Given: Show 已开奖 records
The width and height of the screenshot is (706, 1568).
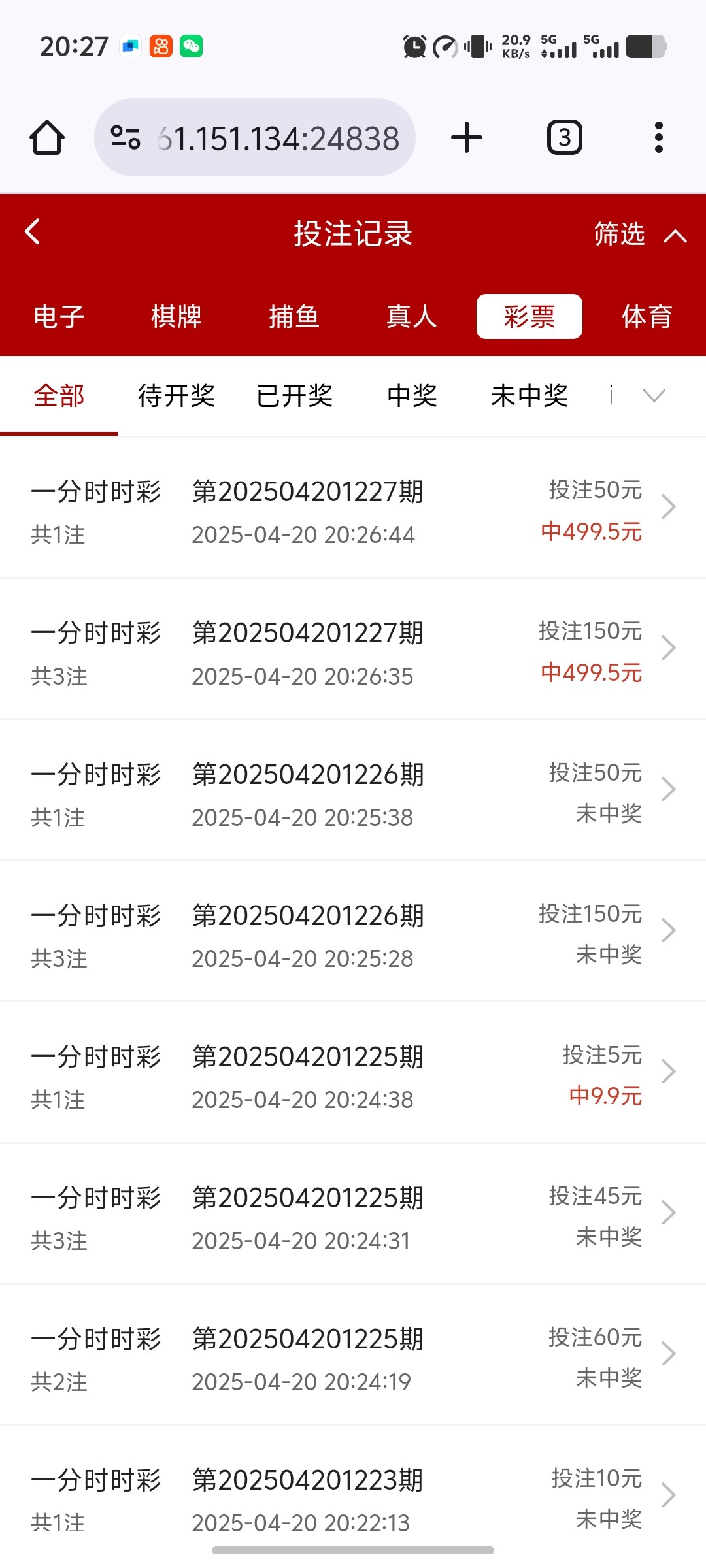Looking at the screenshot, I should (x=294, y=396).
